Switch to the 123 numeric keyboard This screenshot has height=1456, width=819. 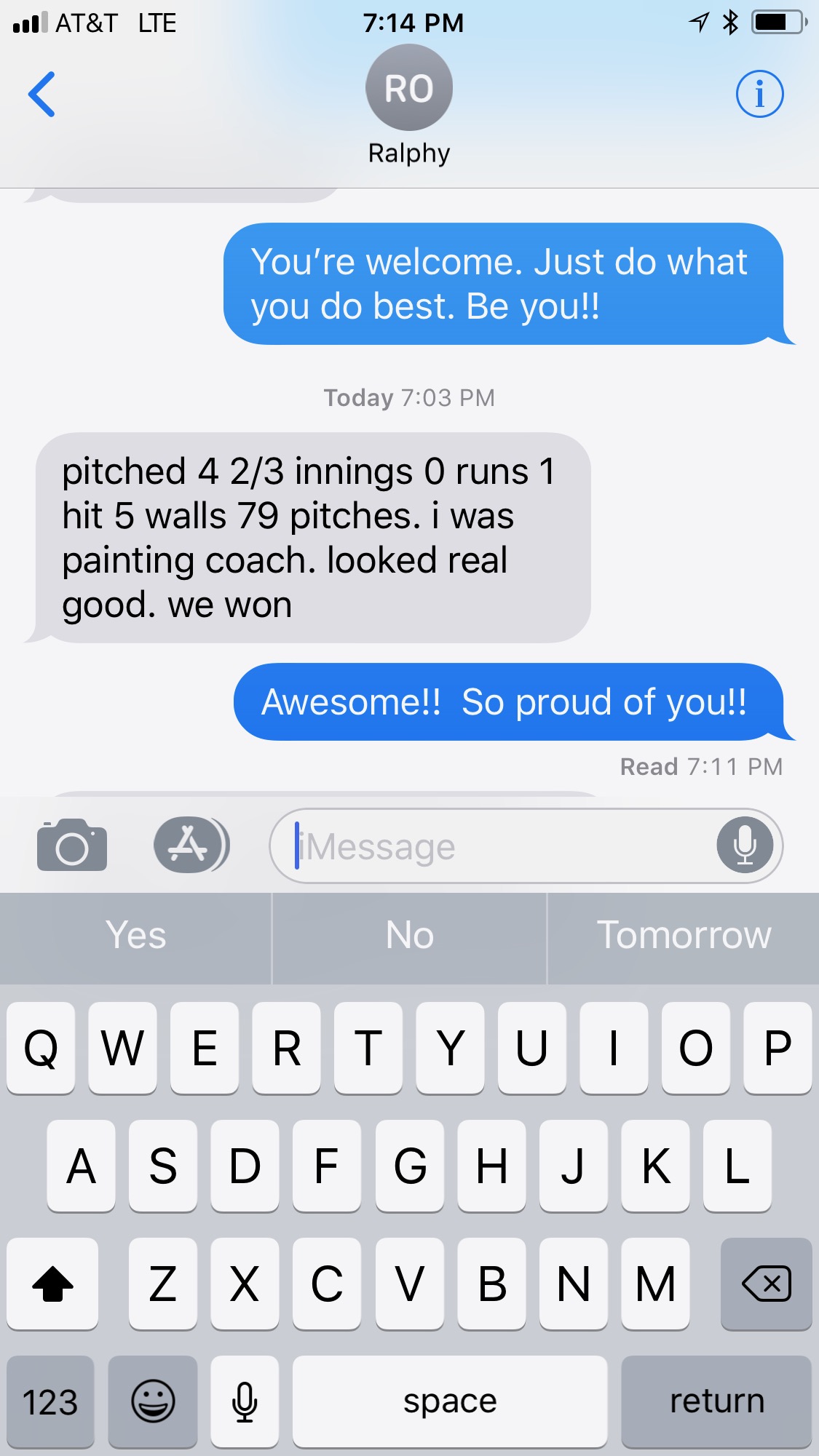[x=50, y=1401]
